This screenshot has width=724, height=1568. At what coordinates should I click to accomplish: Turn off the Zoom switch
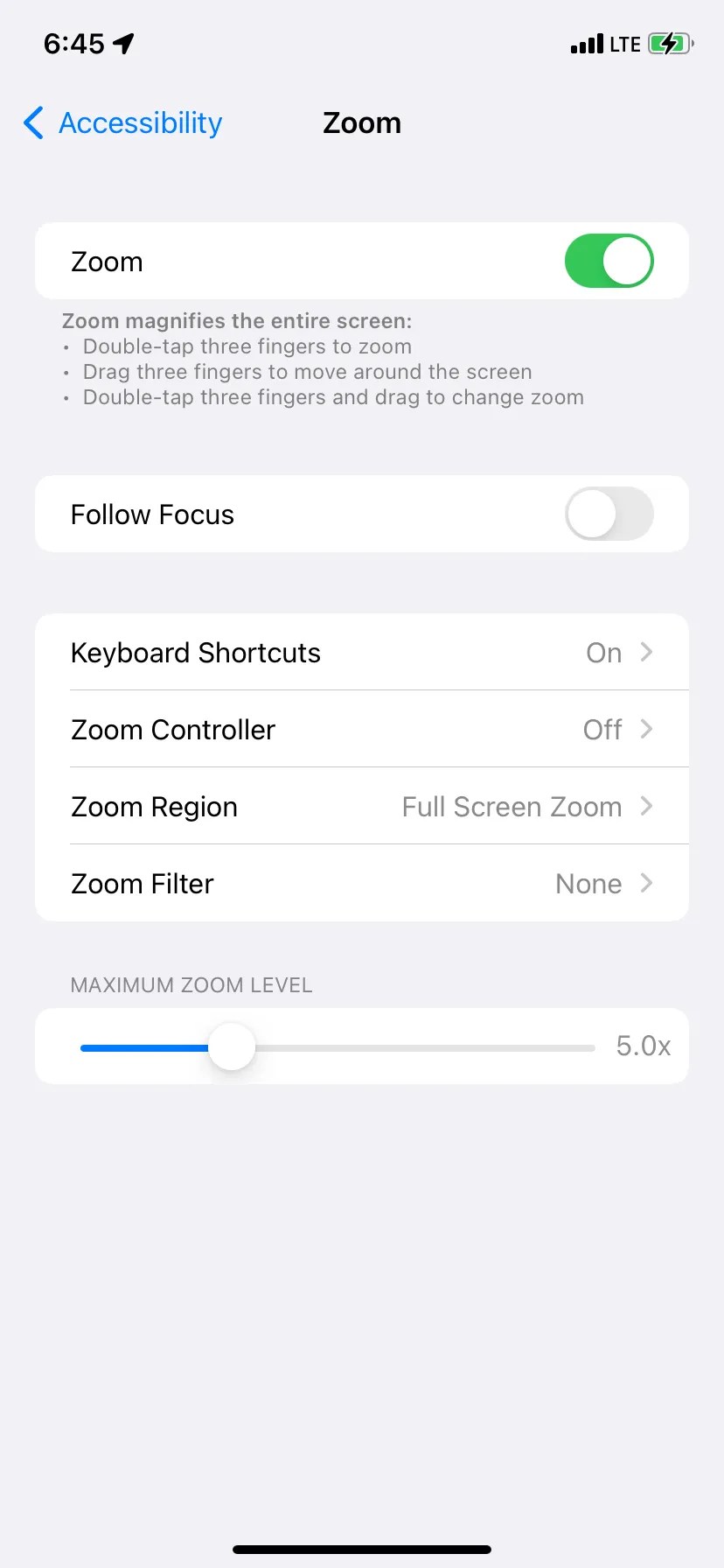click(609, 261)
